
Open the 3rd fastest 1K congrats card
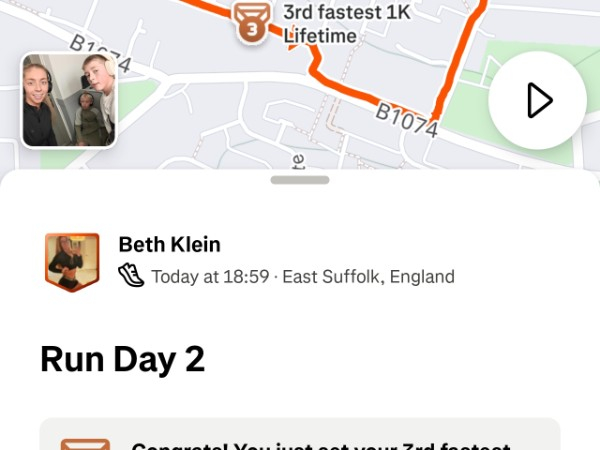click(300, 436)
